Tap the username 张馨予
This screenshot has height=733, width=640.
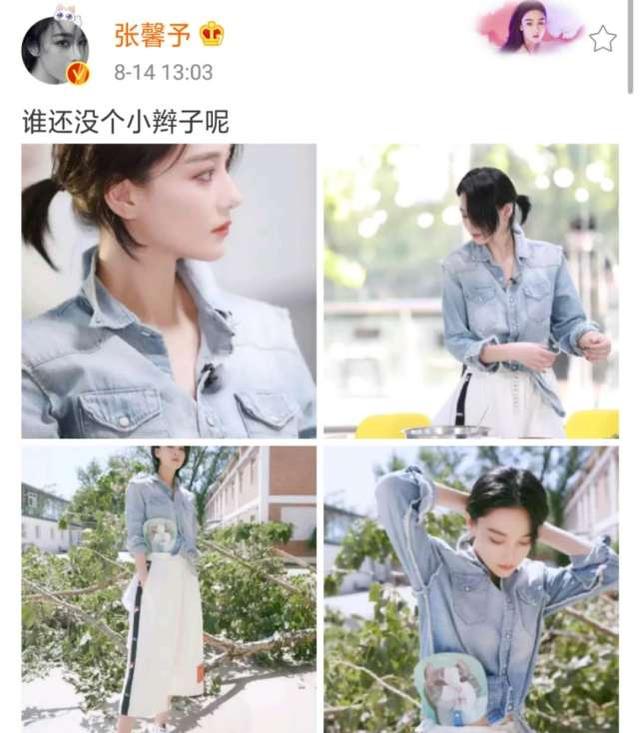[x=152, y=35]
